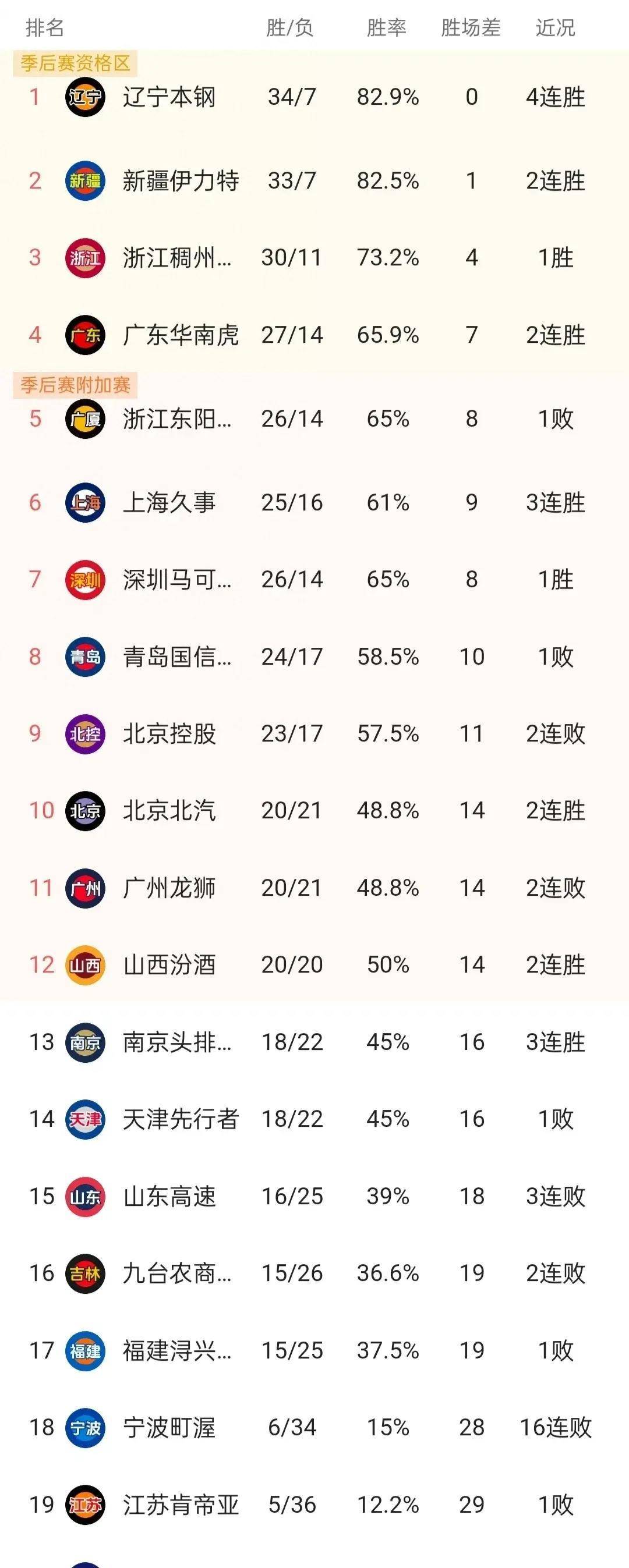Sort by the 胜率 column header
The height and width of the screenshot is (1568, 629).
[387, 26]
